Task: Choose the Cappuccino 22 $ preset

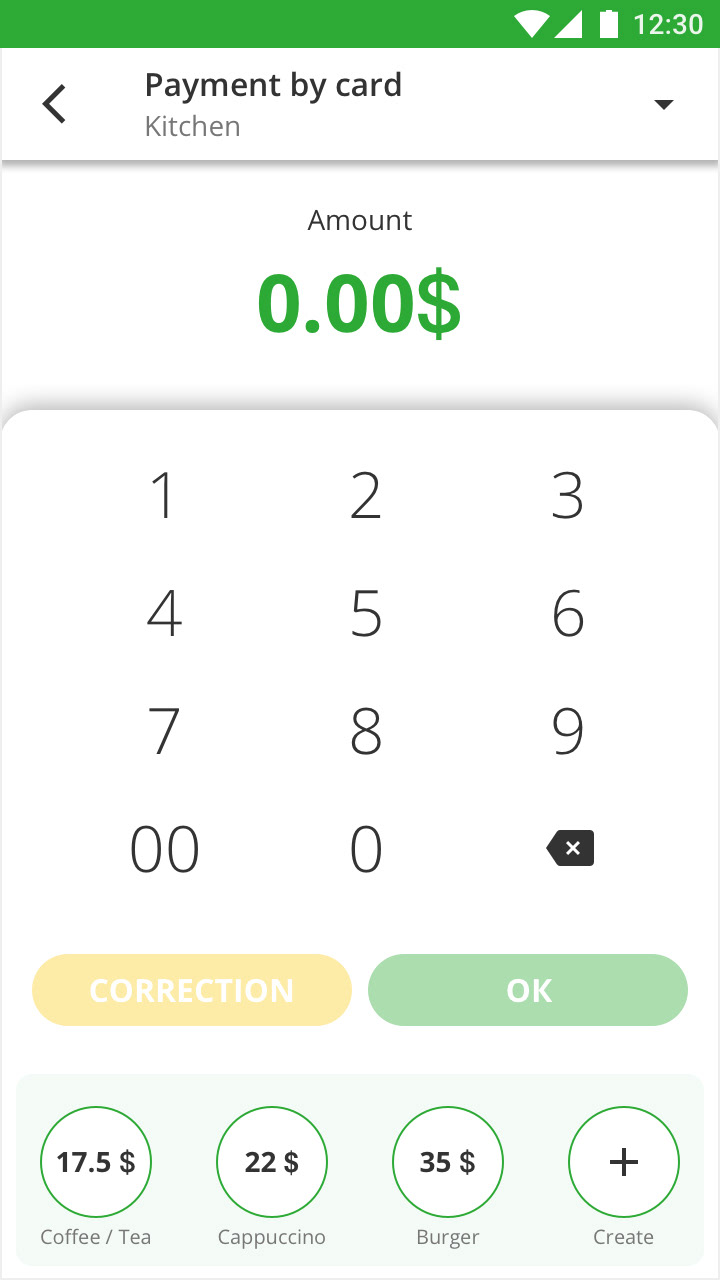Action: (x=272, y=1162)
